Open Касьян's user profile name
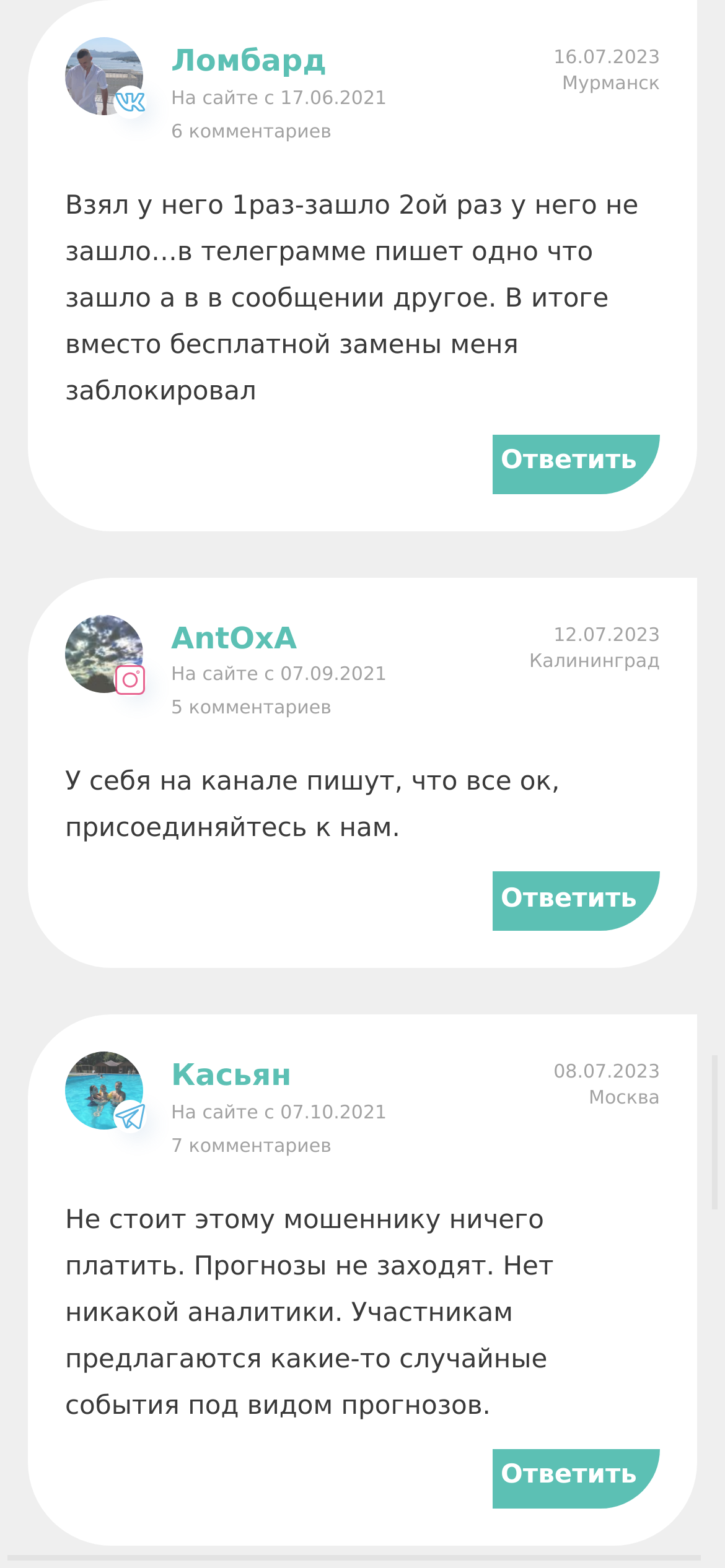This screenshot has height=1568, width=725. point(231,1074)
